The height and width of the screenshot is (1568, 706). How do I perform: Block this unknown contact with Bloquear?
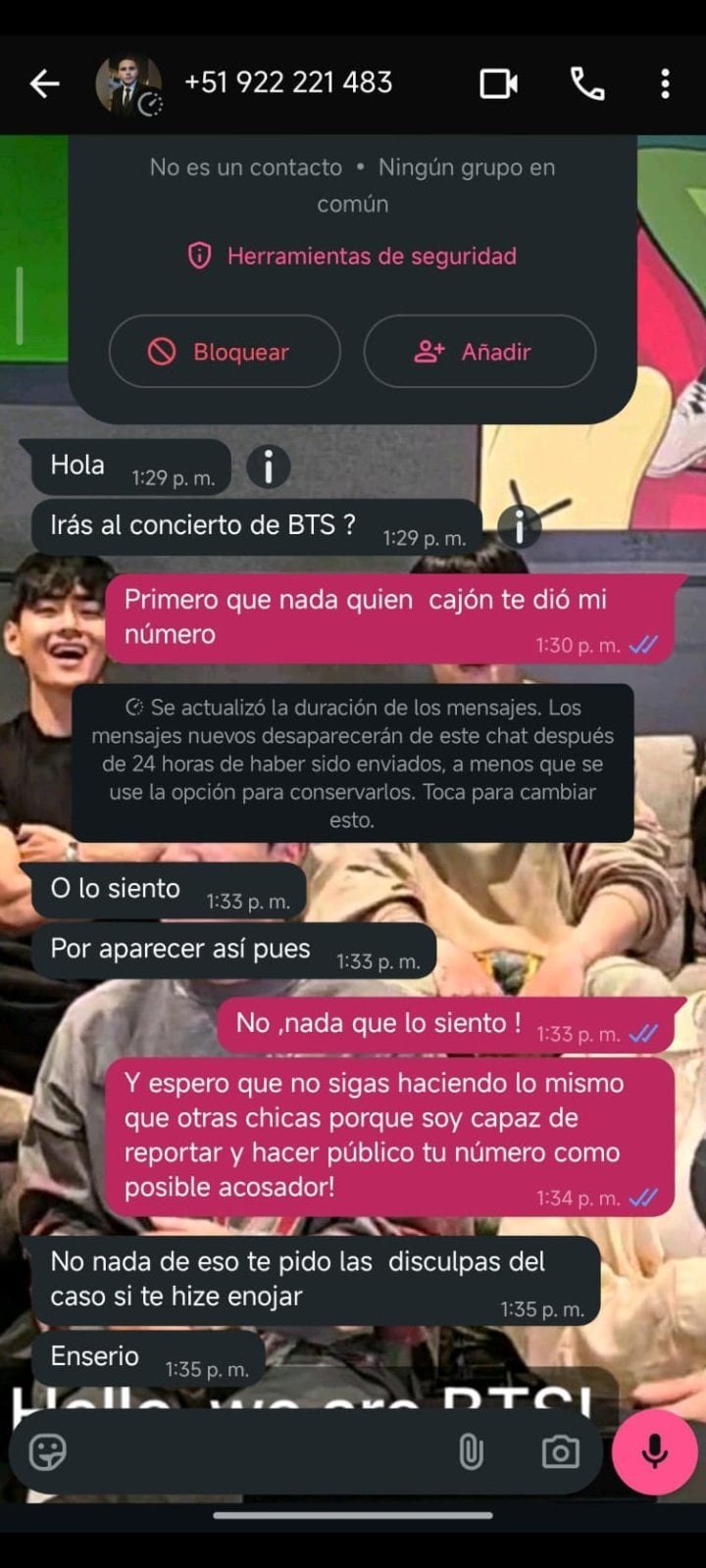coord(224,352)
